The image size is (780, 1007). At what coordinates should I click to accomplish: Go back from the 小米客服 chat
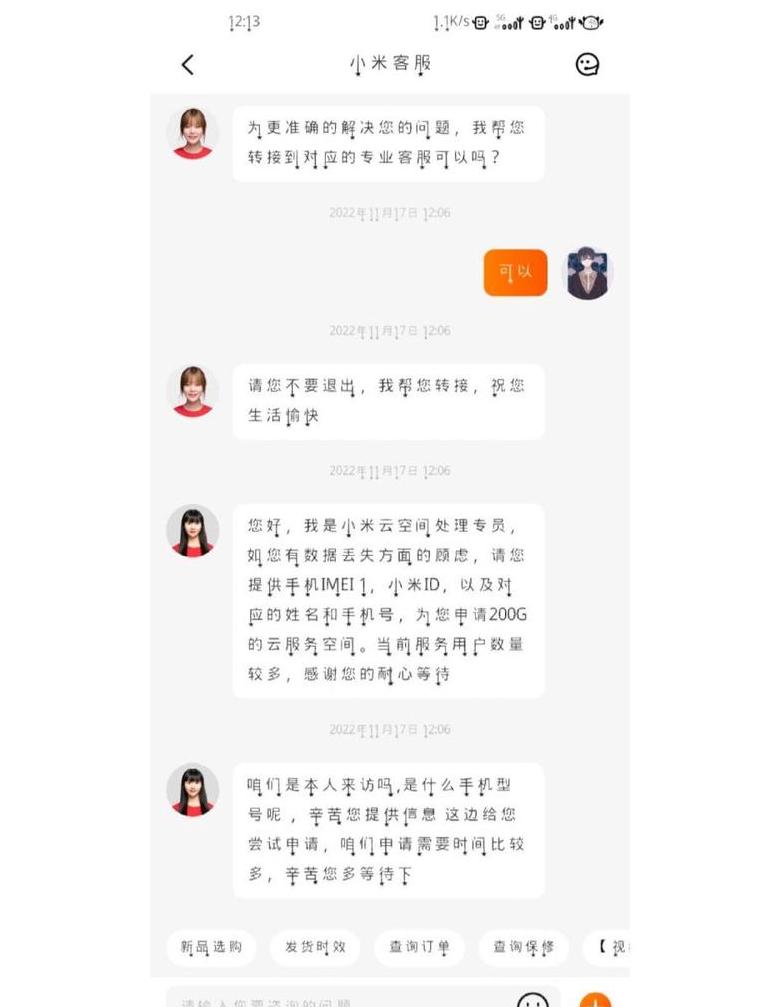pos(187,64)
